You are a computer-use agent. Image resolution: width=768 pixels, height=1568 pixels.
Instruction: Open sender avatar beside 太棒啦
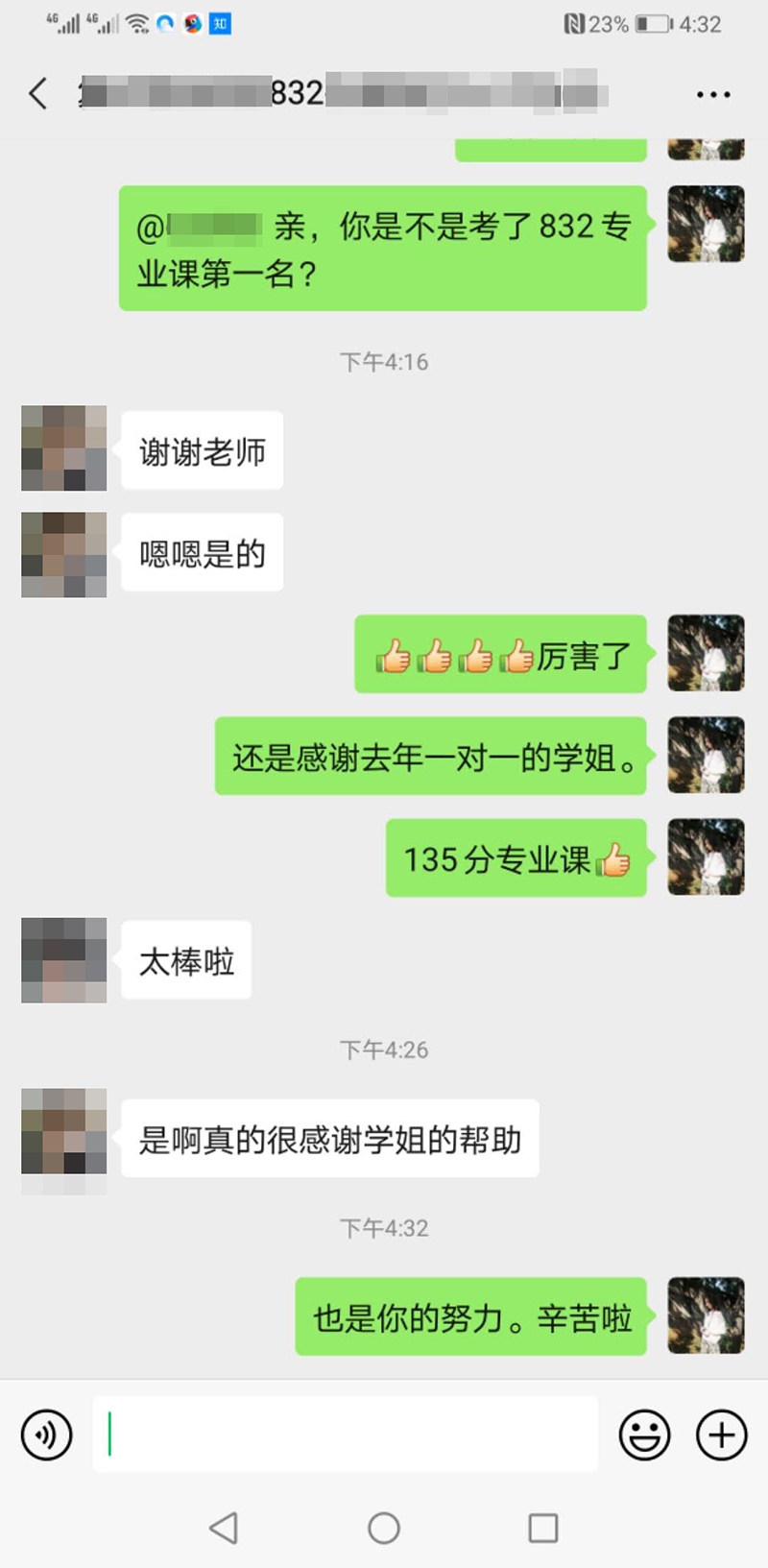click(64, 960)
